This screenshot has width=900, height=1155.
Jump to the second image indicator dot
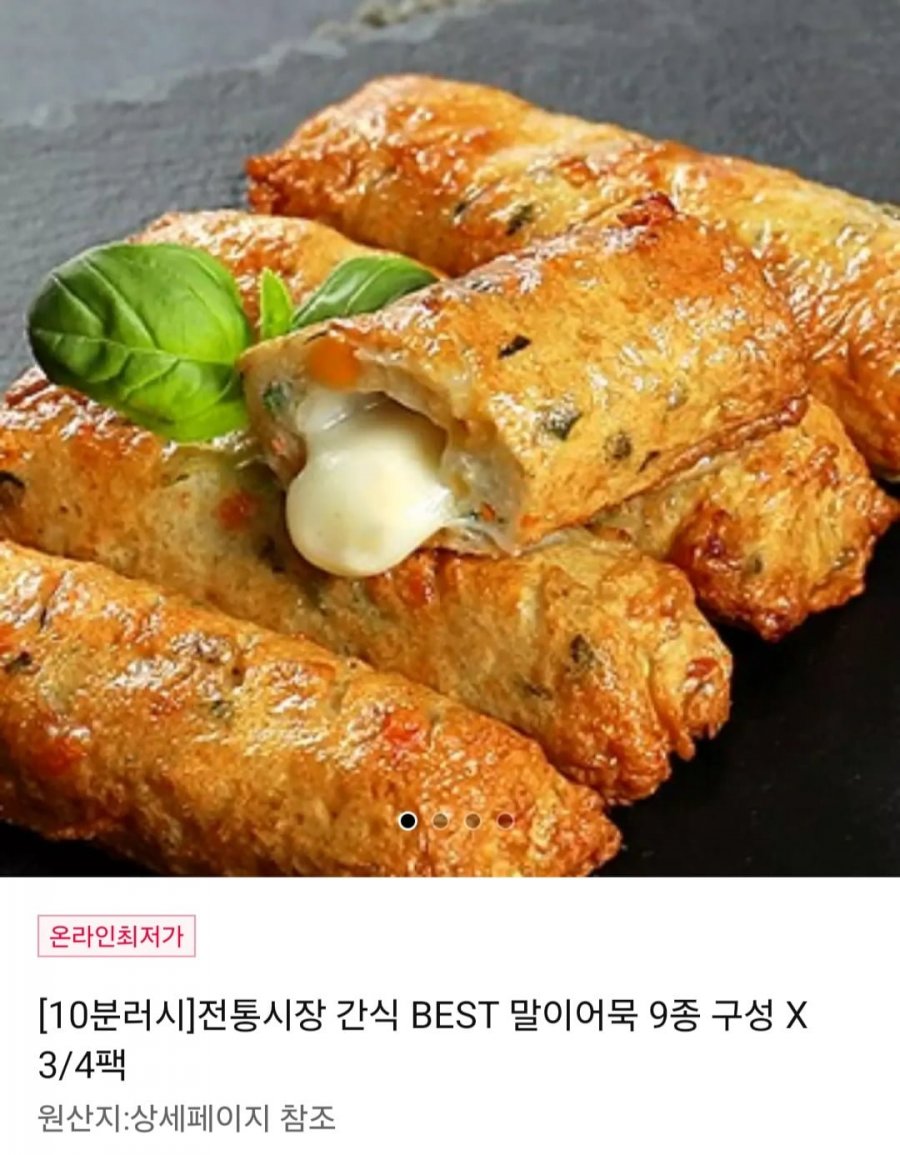(x=440, y=821)
